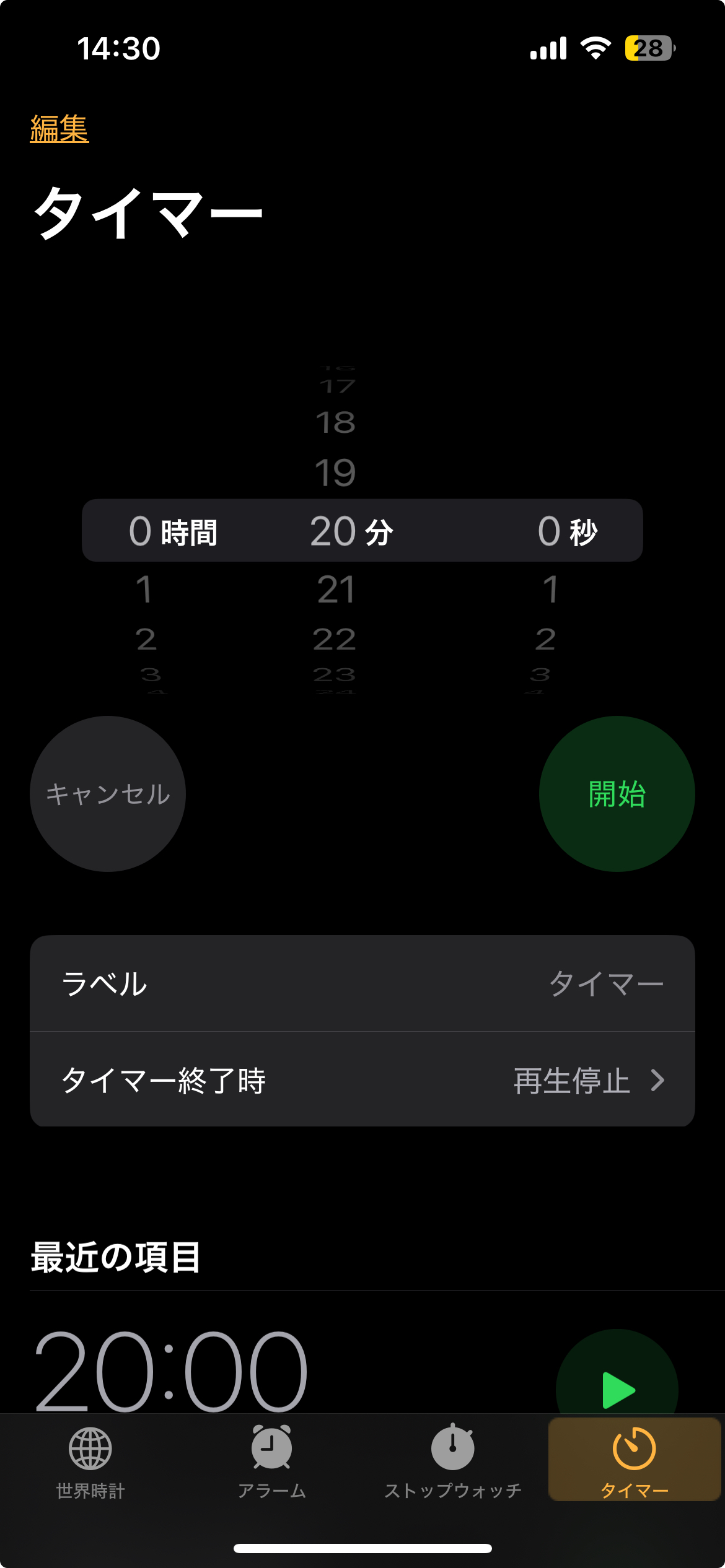This screenshot has width=725, height=1568.
Task: Switch to the ストップウォッチ tab
Action: 453,1463
